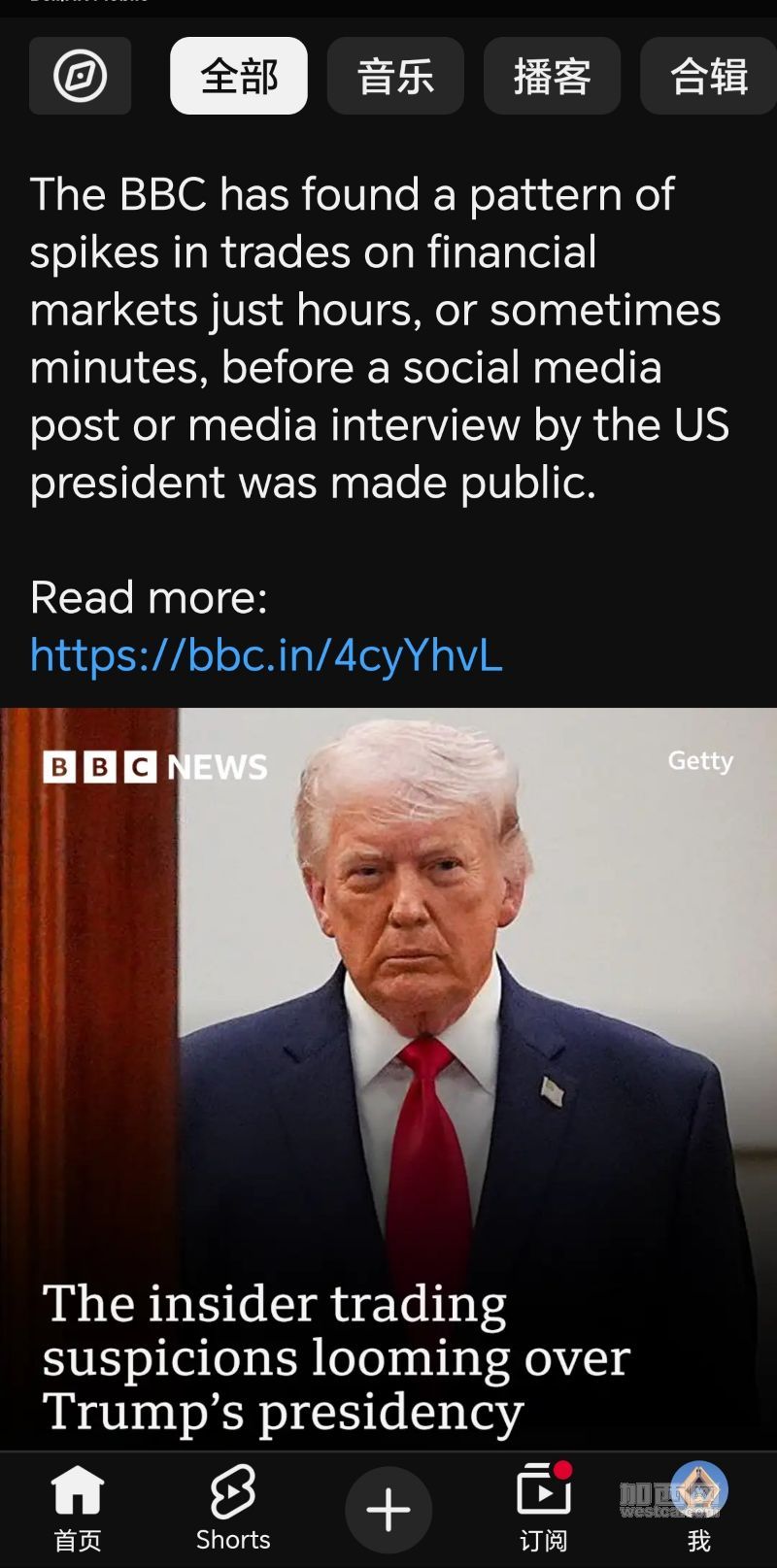
Task: Filter by 音乐 chip
Action: pyautogui.click(x=395, y=76)
